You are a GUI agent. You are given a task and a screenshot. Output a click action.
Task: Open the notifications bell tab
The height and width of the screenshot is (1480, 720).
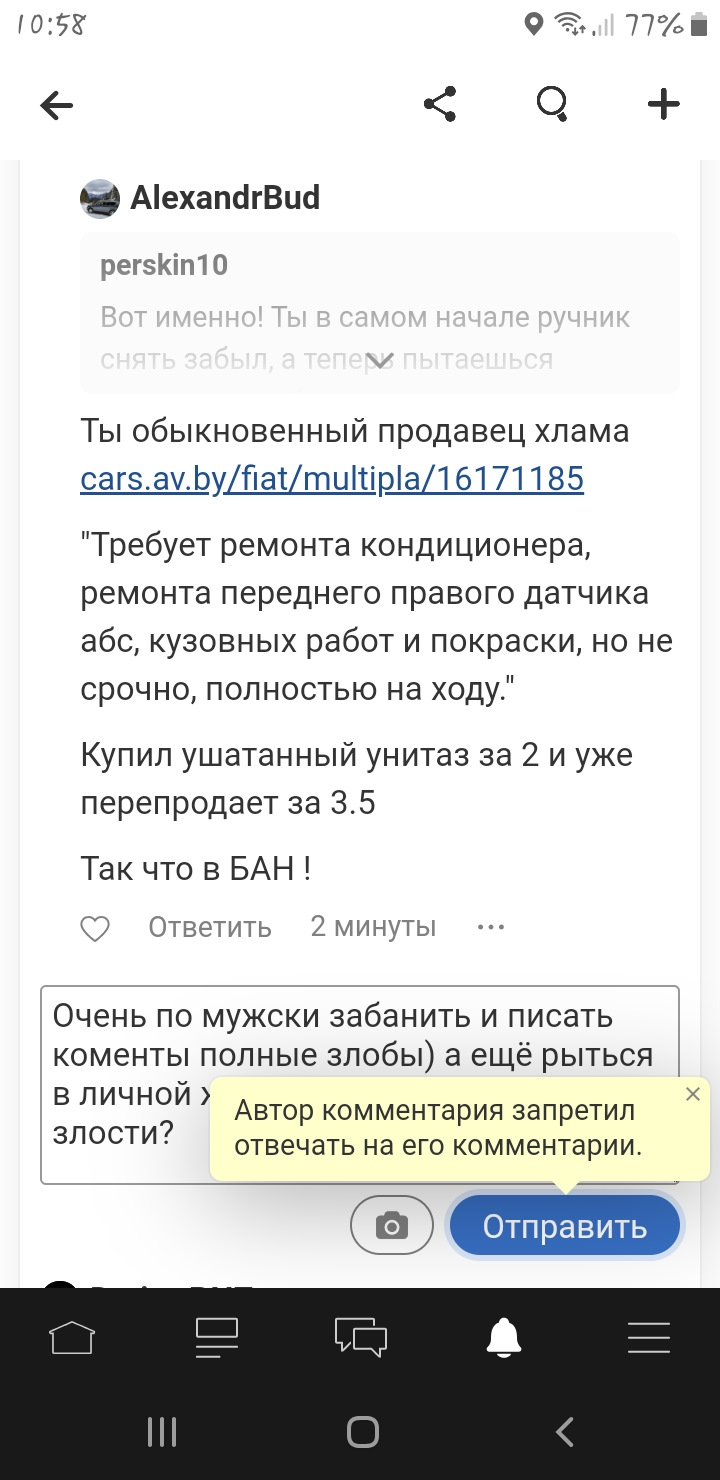pyautogui.click(x=503, y=1337)
